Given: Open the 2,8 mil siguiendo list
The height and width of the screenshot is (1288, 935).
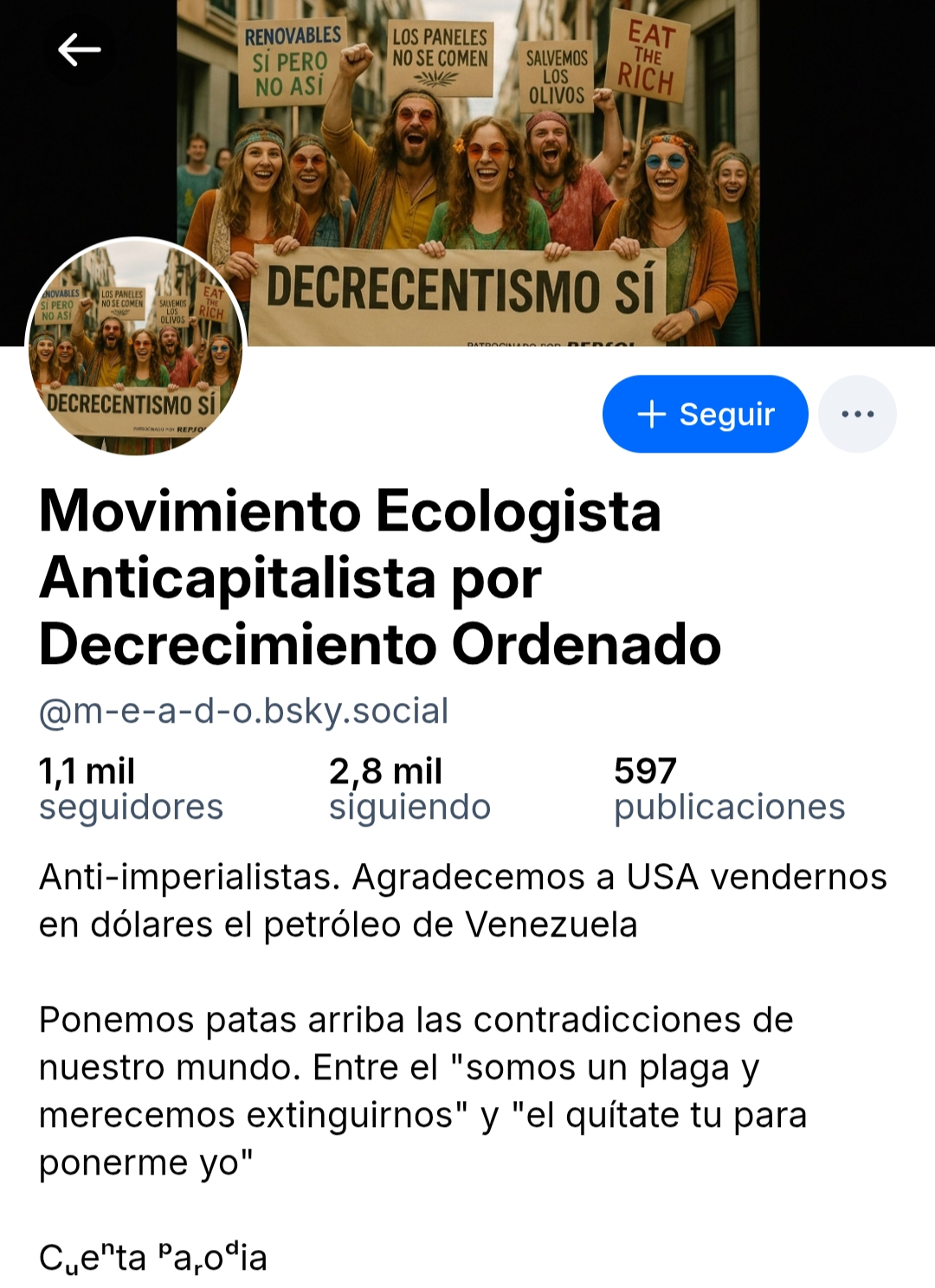Looking at the screenshot, I should point(409,789).
